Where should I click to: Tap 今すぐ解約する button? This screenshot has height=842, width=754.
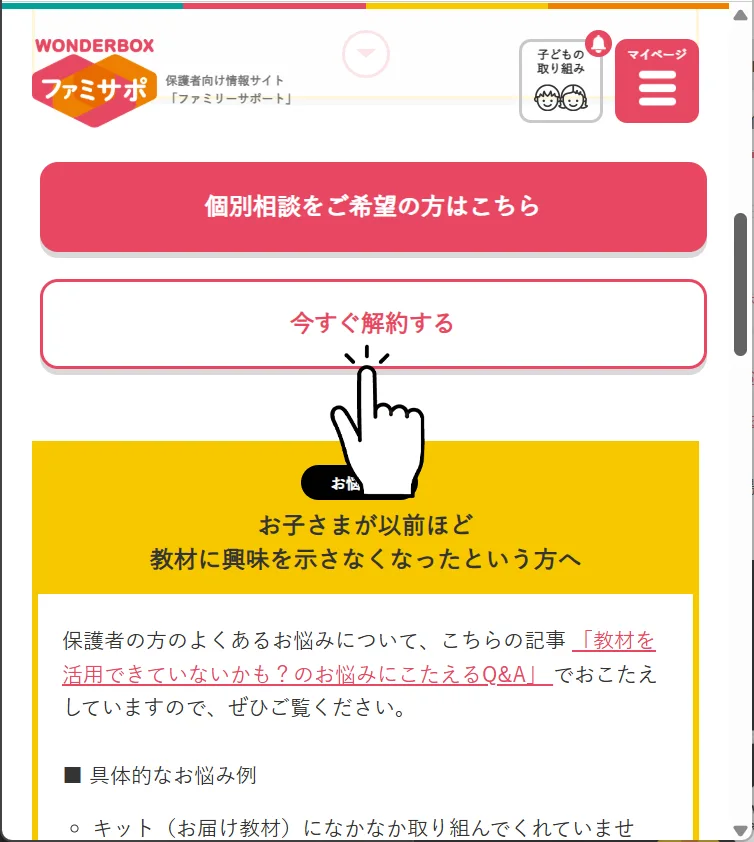coord(372,323)
